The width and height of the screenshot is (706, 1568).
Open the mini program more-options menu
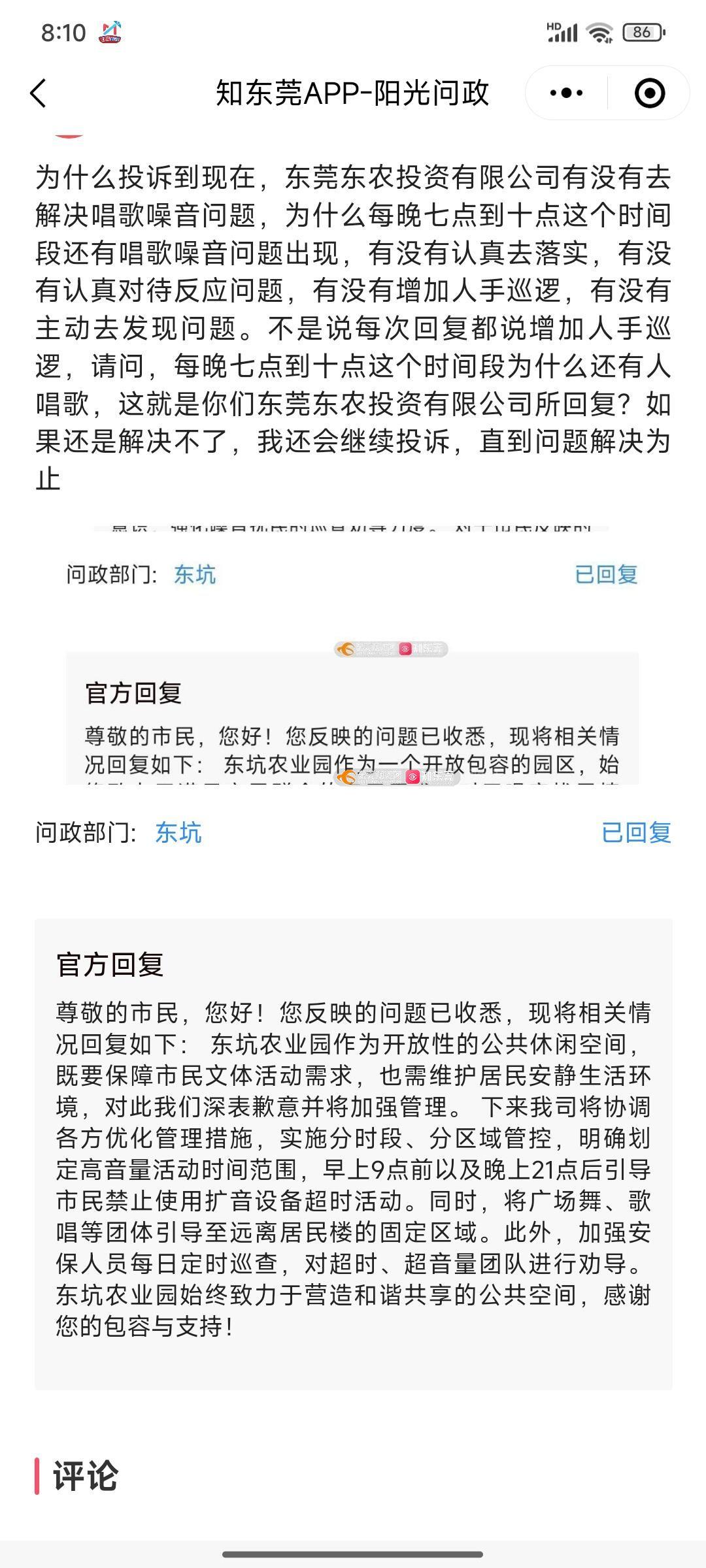tap(566, 93)
